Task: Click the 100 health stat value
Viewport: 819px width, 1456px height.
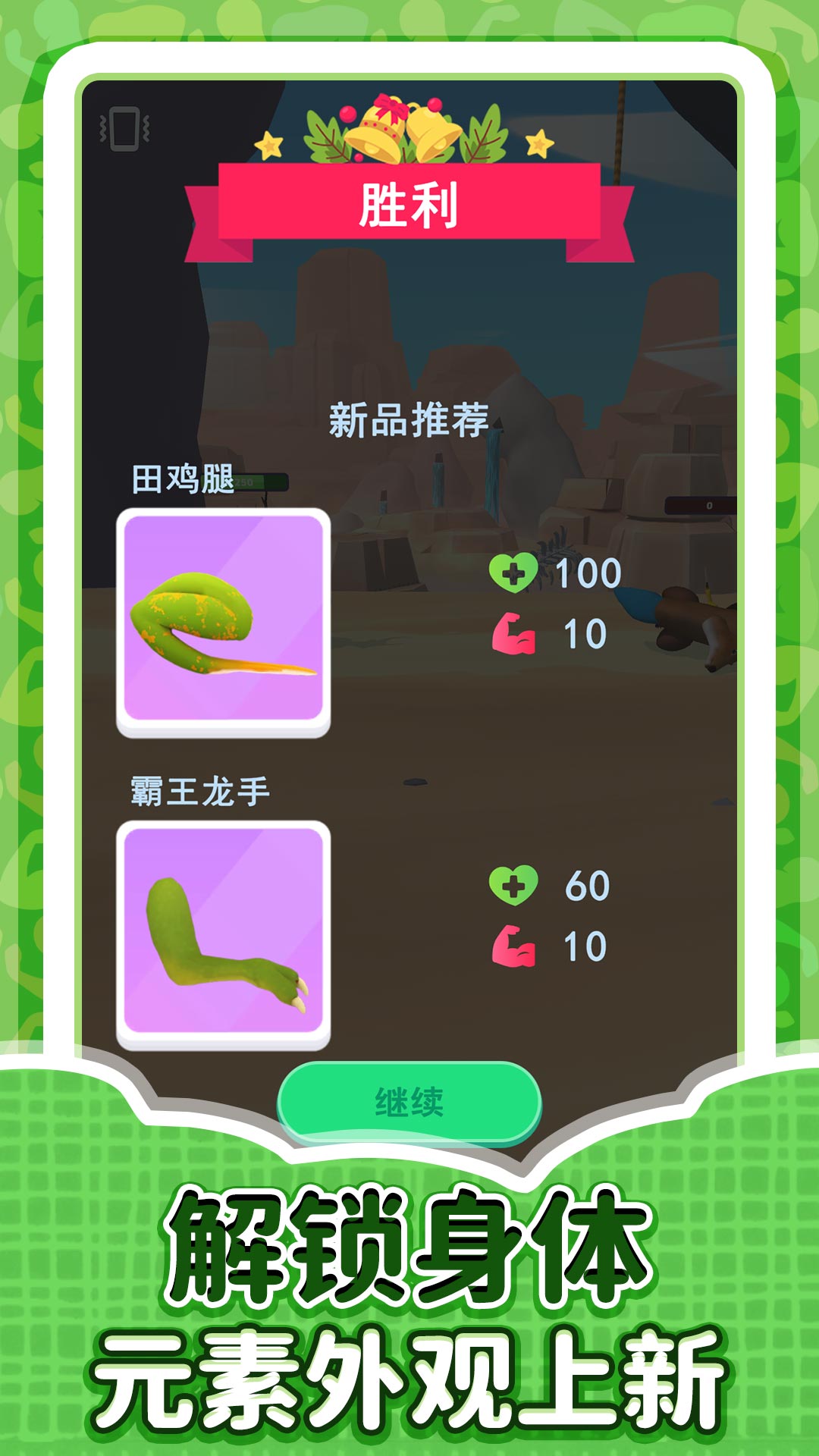Action: tap(588, 575)
